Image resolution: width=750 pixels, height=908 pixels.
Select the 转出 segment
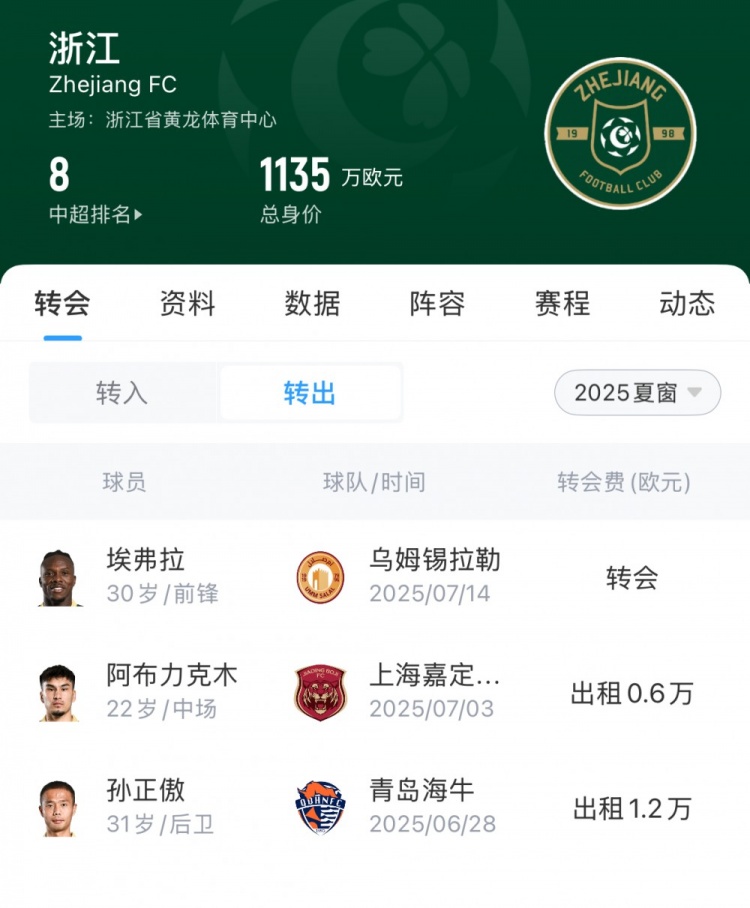pos(310,393)
